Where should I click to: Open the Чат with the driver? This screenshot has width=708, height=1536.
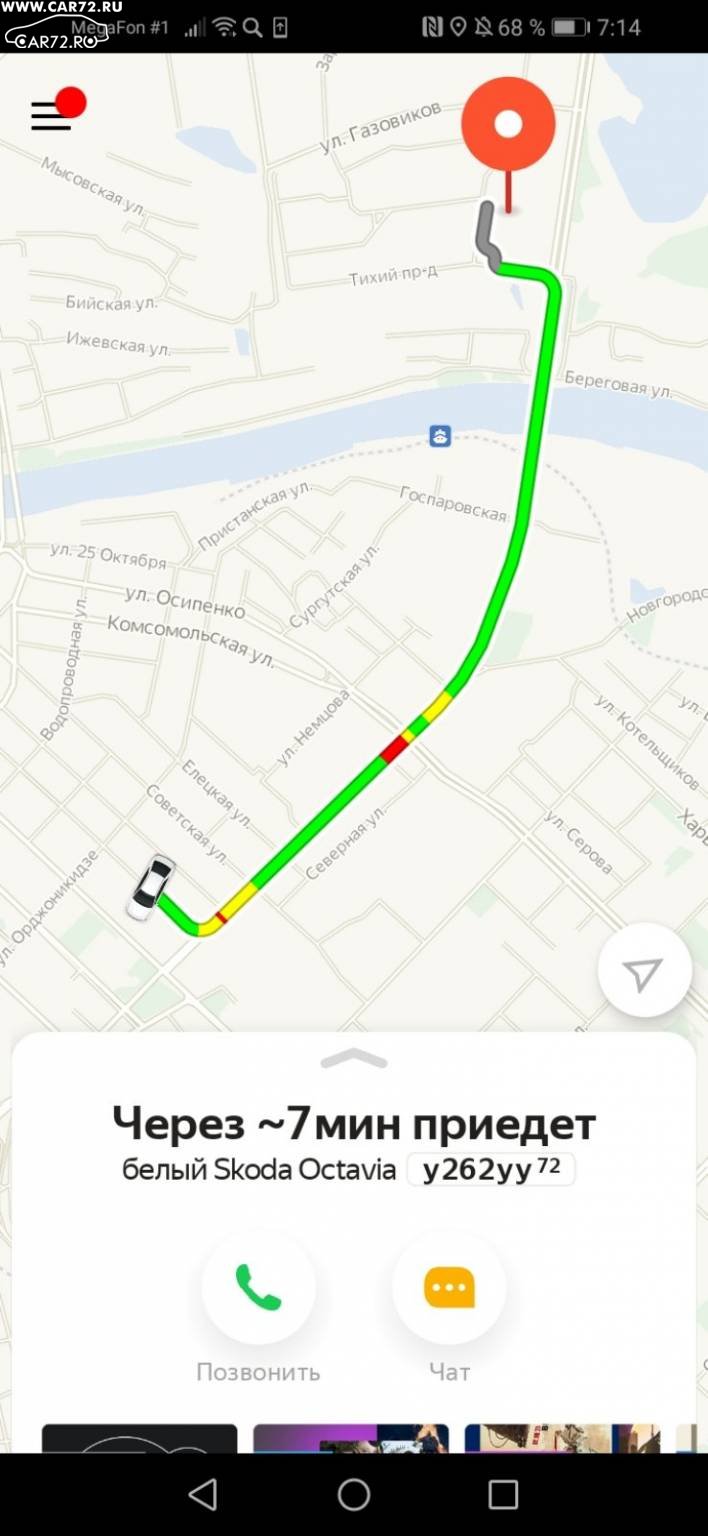449,1288
